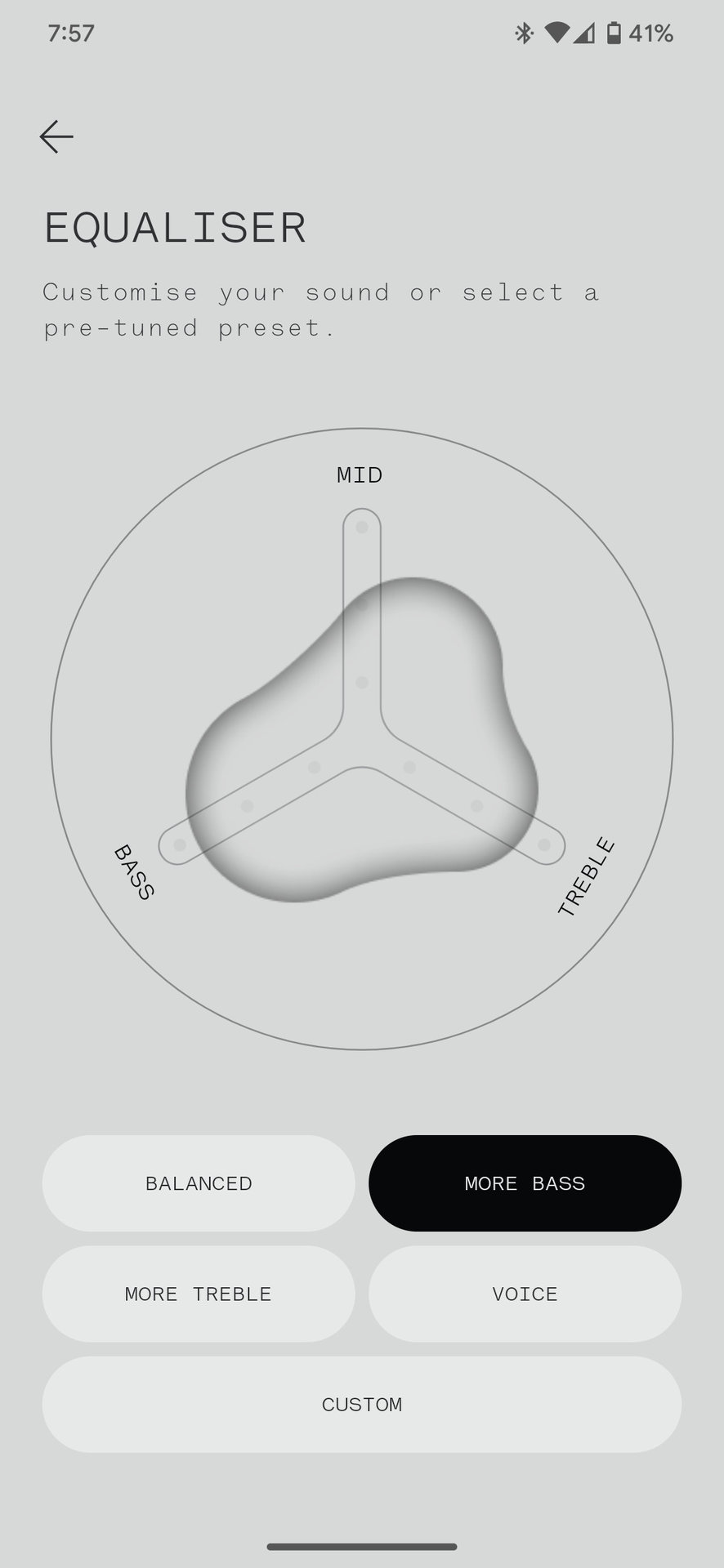
Task: Switch to the More Treble preset
Action: point(199,1294)
